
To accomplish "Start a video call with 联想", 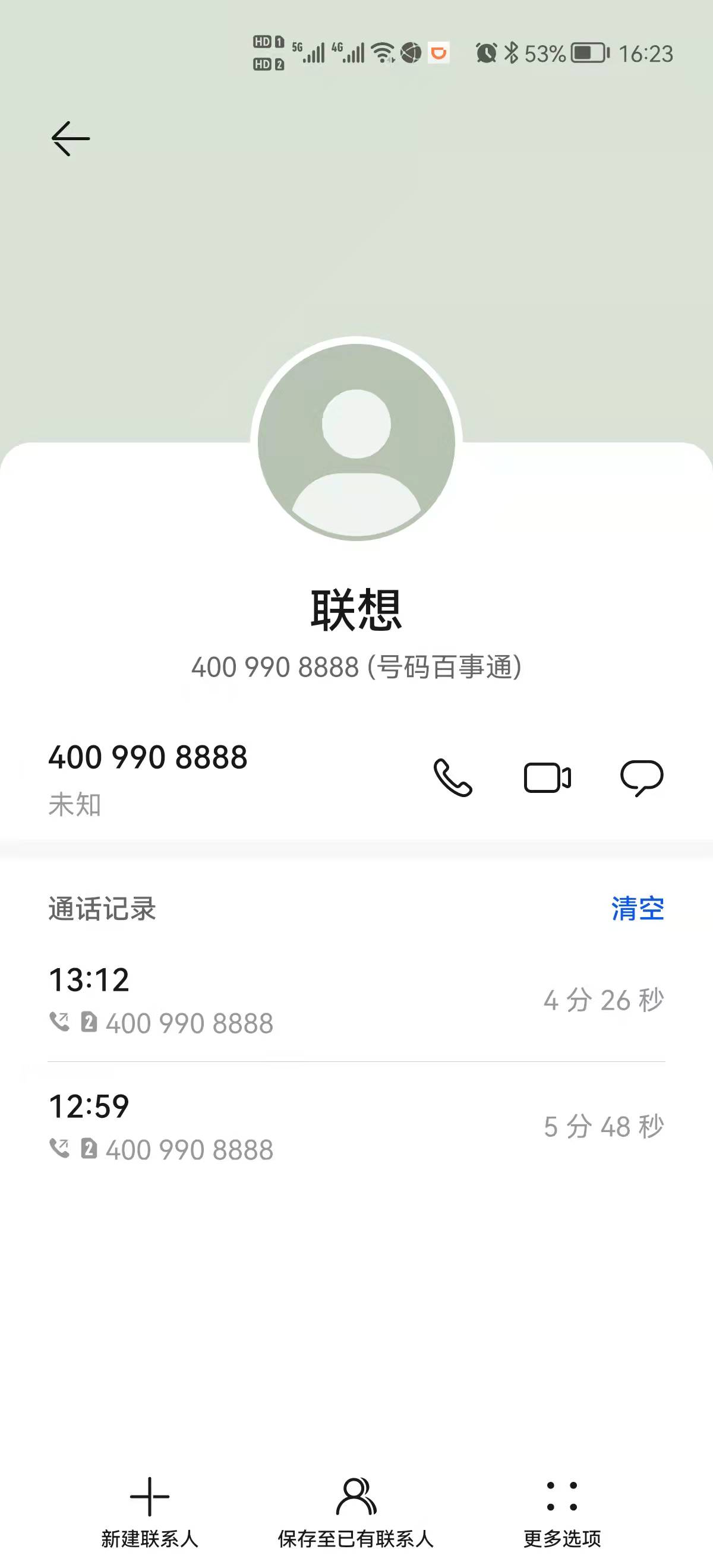I will (x=547, y=777).
